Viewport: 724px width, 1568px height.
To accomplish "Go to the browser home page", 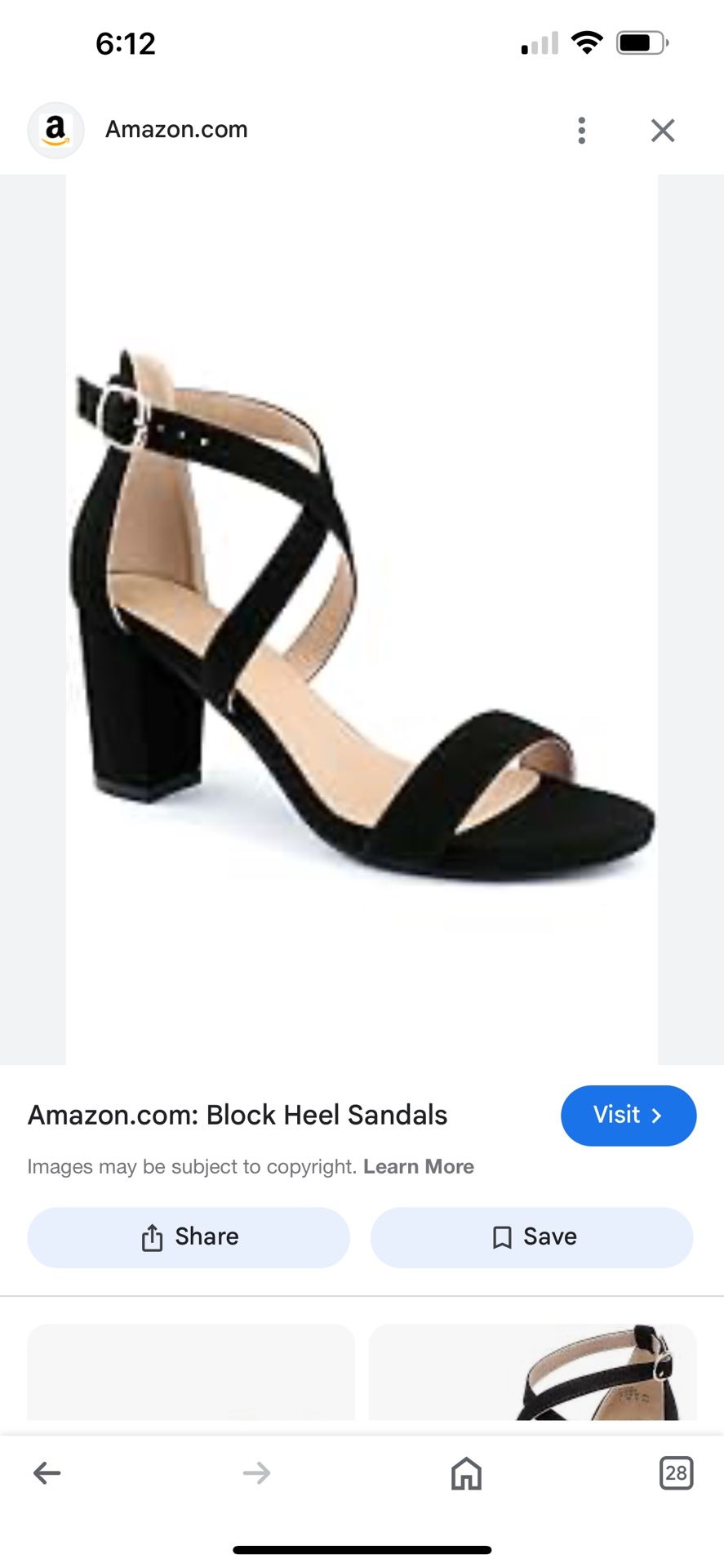I will [466, 1473].
